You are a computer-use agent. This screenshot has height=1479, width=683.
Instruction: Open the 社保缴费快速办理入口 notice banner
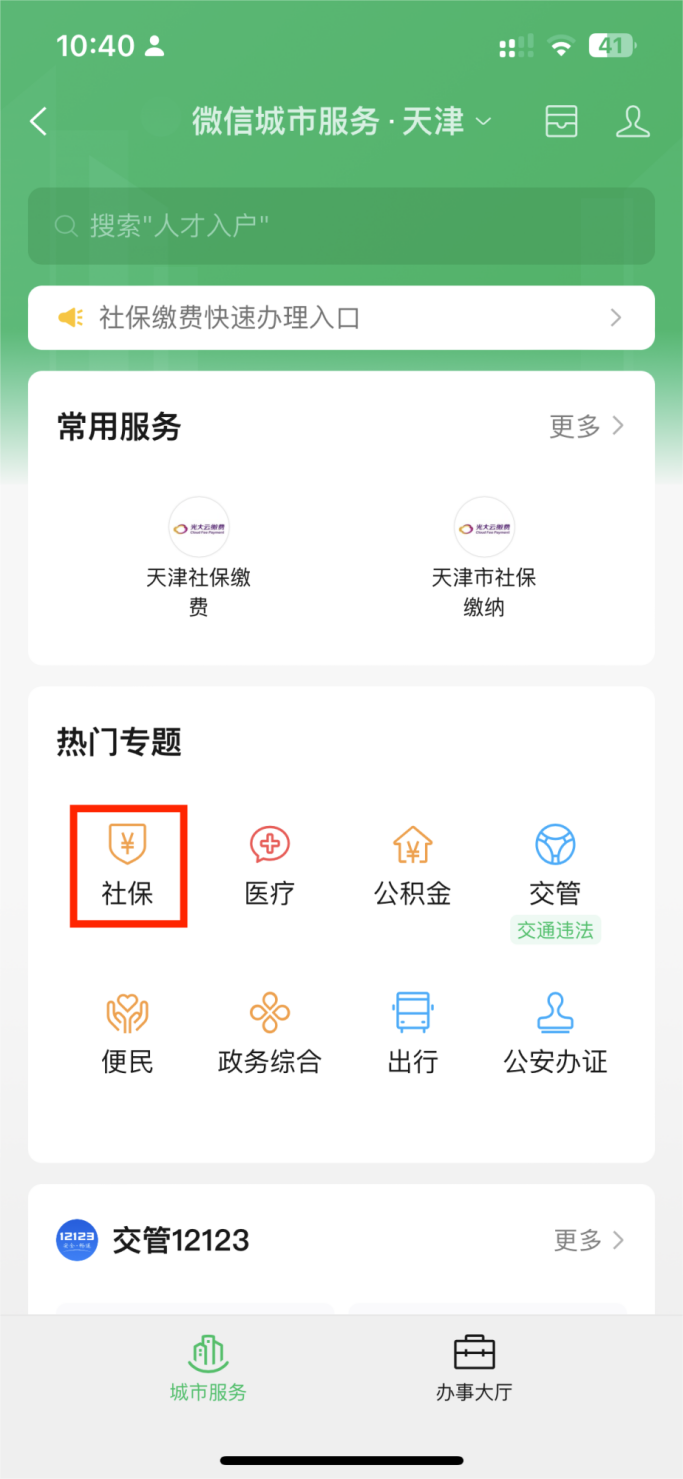tap(341, 318)
